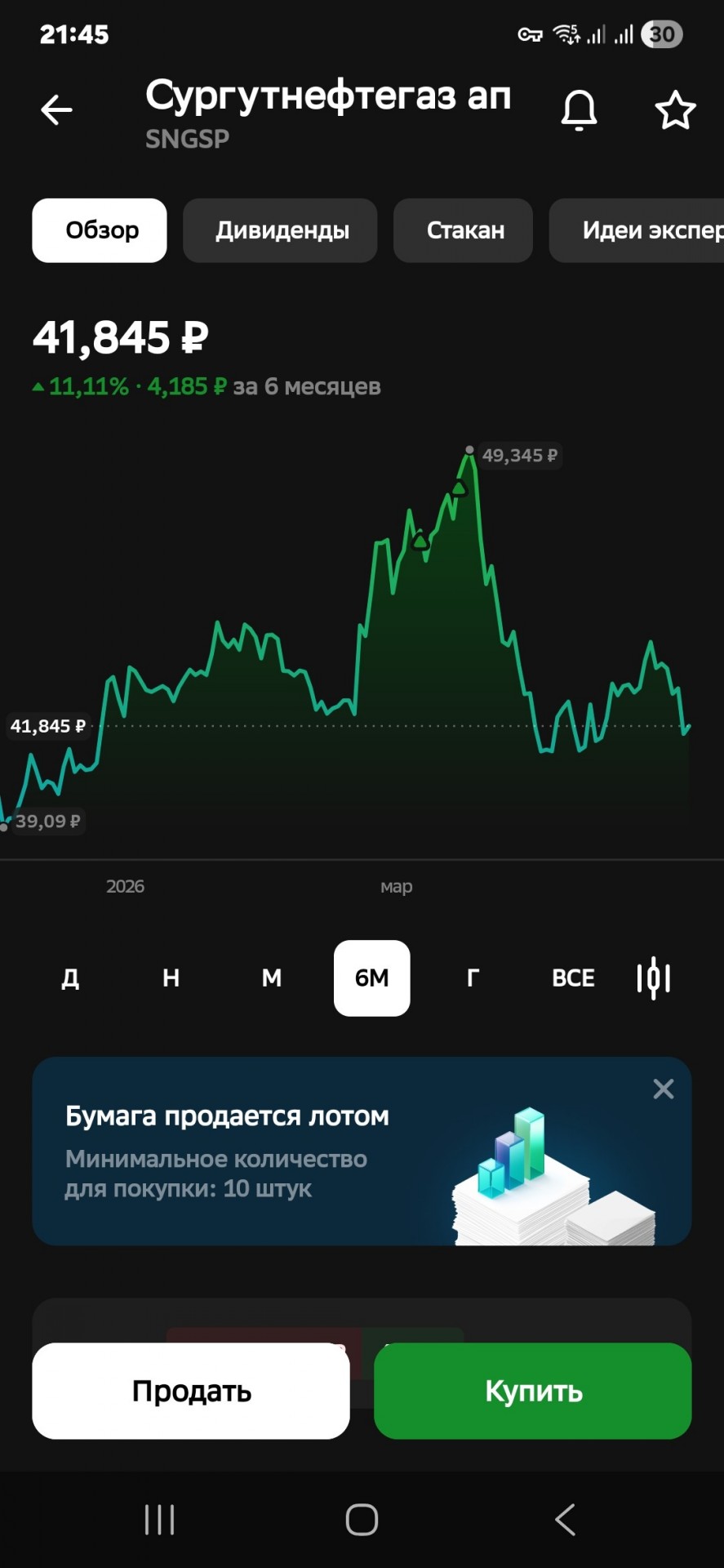Image resolution: width=724 pixels, height=1568 pixels.
Task: Select the Обзор tab
Action: [x=100, y=230]
